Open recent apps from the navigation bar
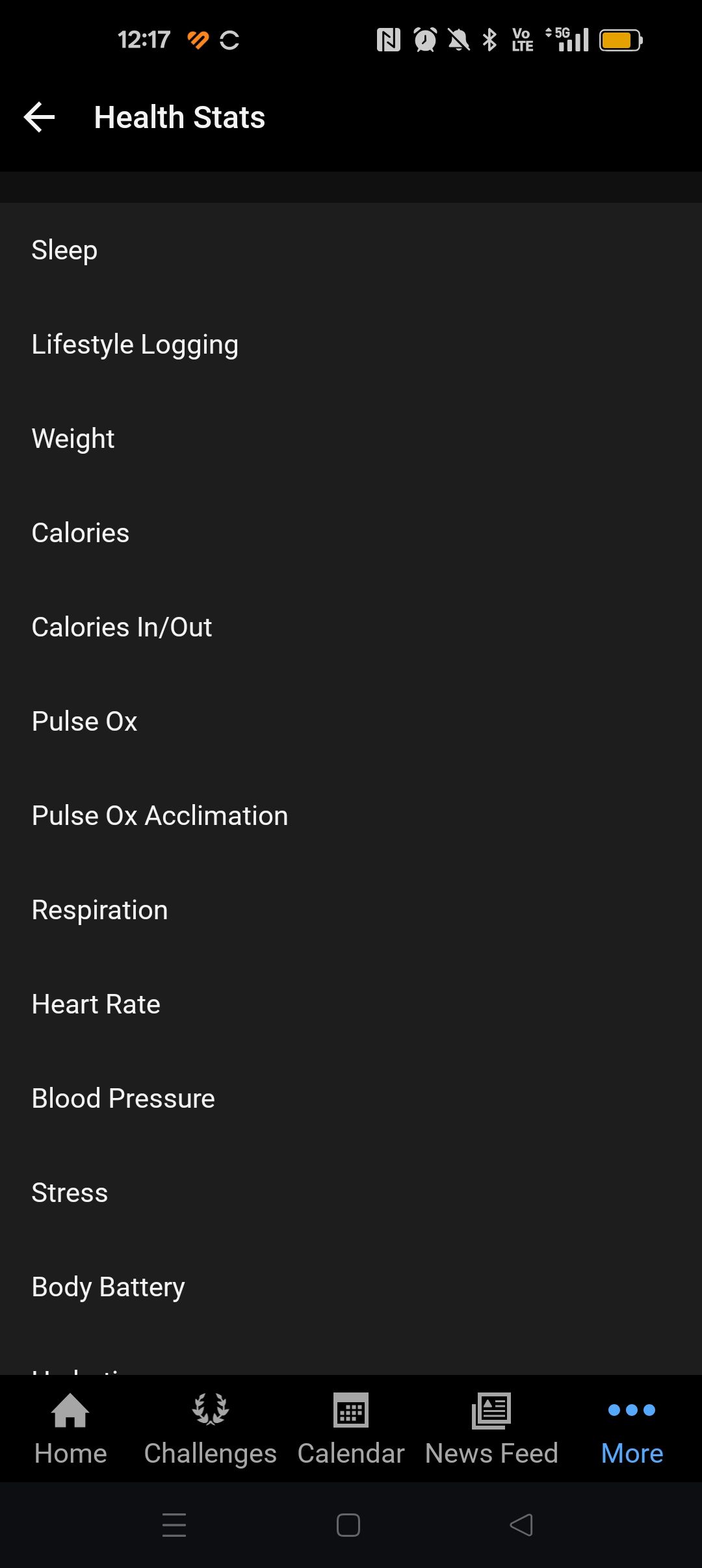 click(174, 1525)
